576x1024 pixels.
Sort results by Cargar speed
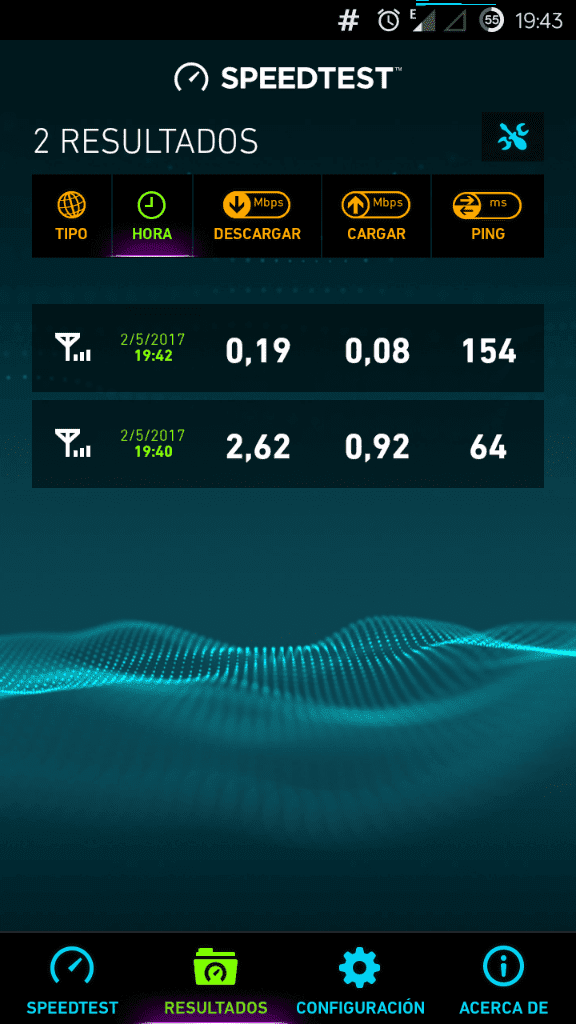[x=376, y=216]
